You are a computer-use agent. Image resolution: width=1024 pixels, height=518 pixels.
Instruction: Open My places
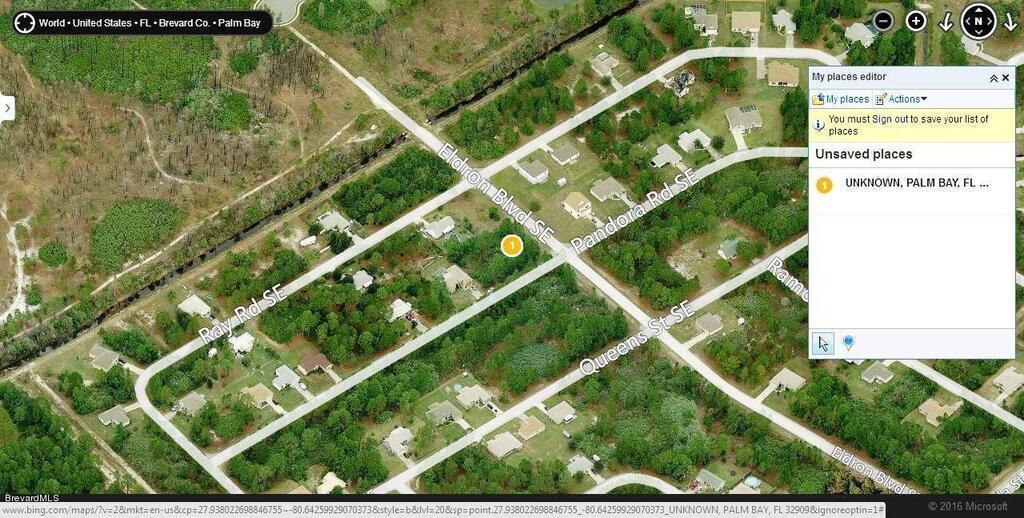pyautogui.click(x=841, y=99)
